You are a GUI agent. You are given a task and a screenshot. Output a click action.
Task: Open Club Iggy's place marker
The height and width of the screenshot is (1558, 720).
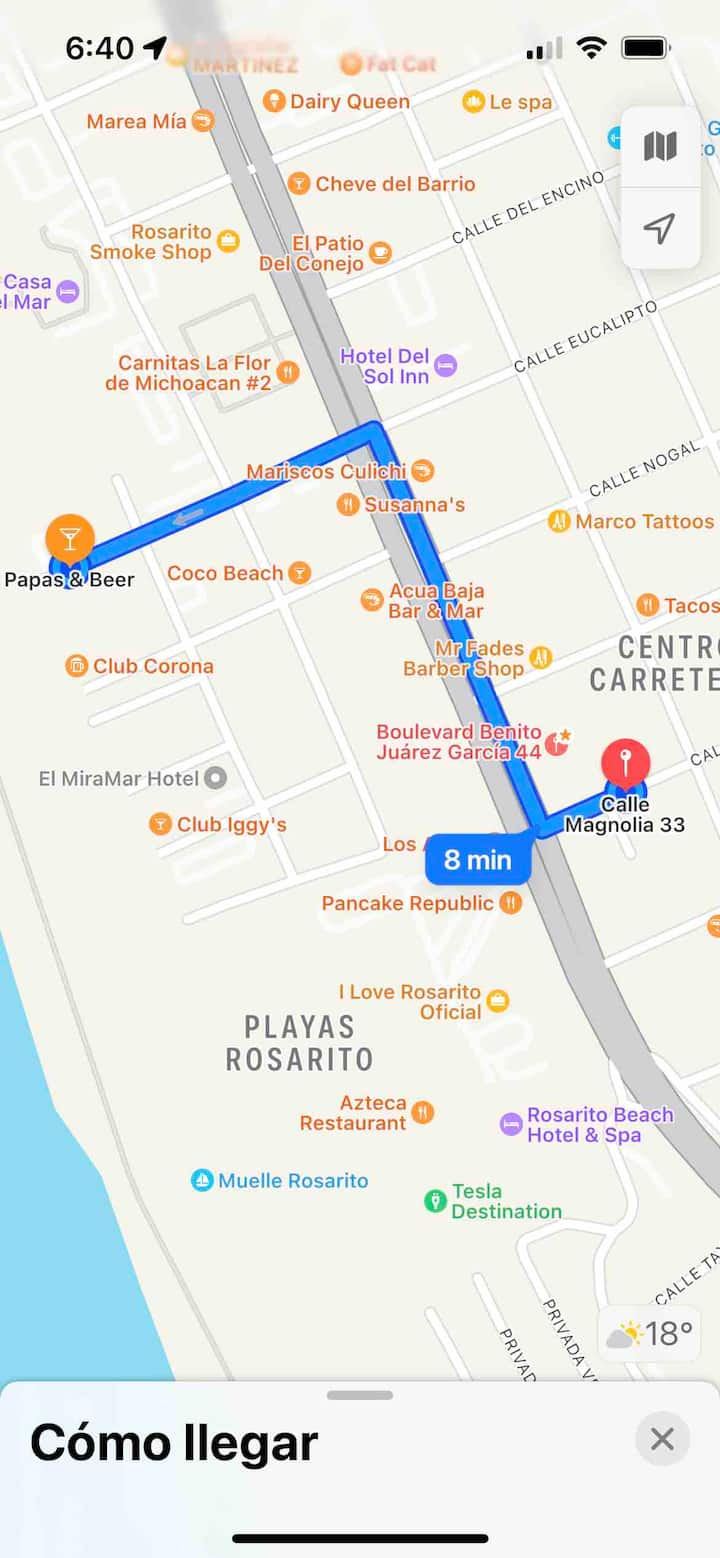160,824
